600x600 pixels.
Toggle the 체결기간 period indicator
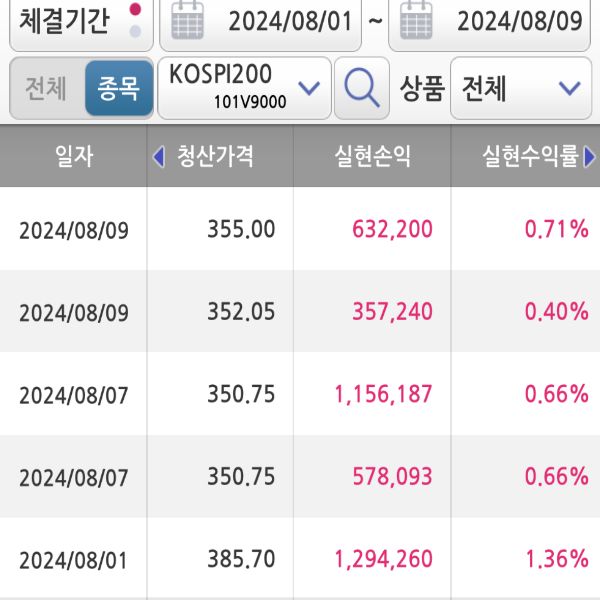click(x=135, y=22)
